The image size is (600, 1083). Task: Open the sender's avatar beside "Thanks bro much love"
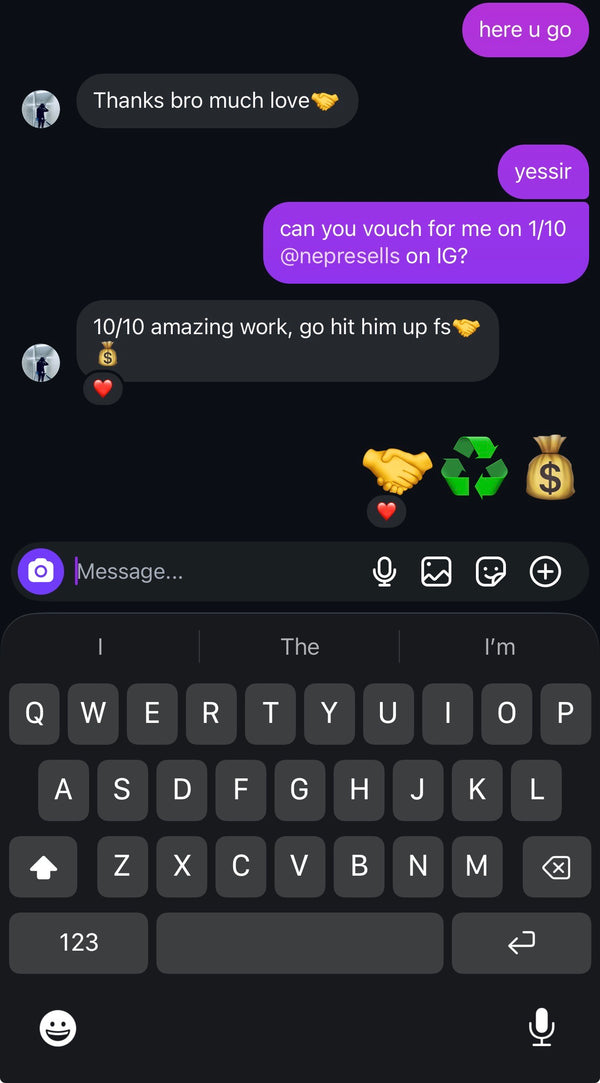41,109
